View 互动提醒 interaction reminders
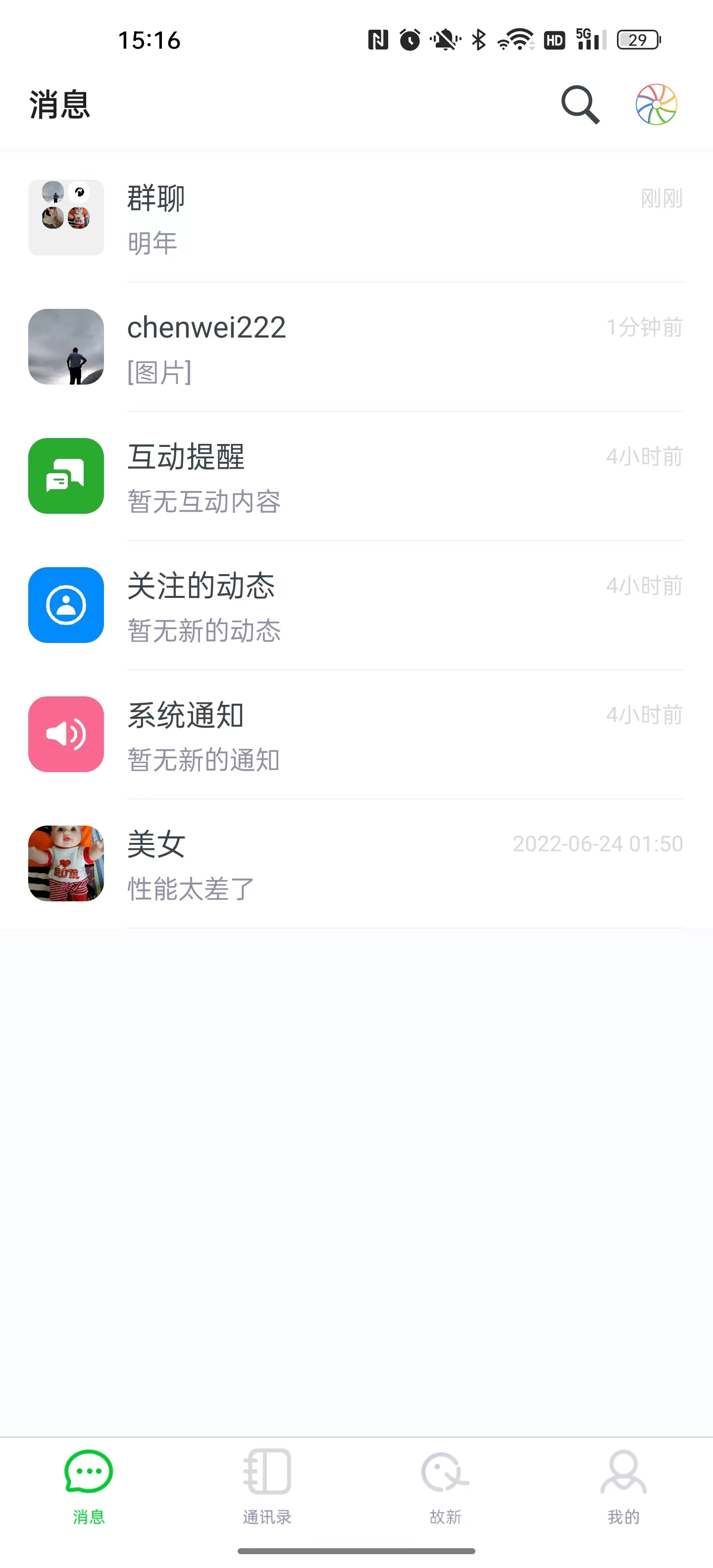 coord(356,476)
